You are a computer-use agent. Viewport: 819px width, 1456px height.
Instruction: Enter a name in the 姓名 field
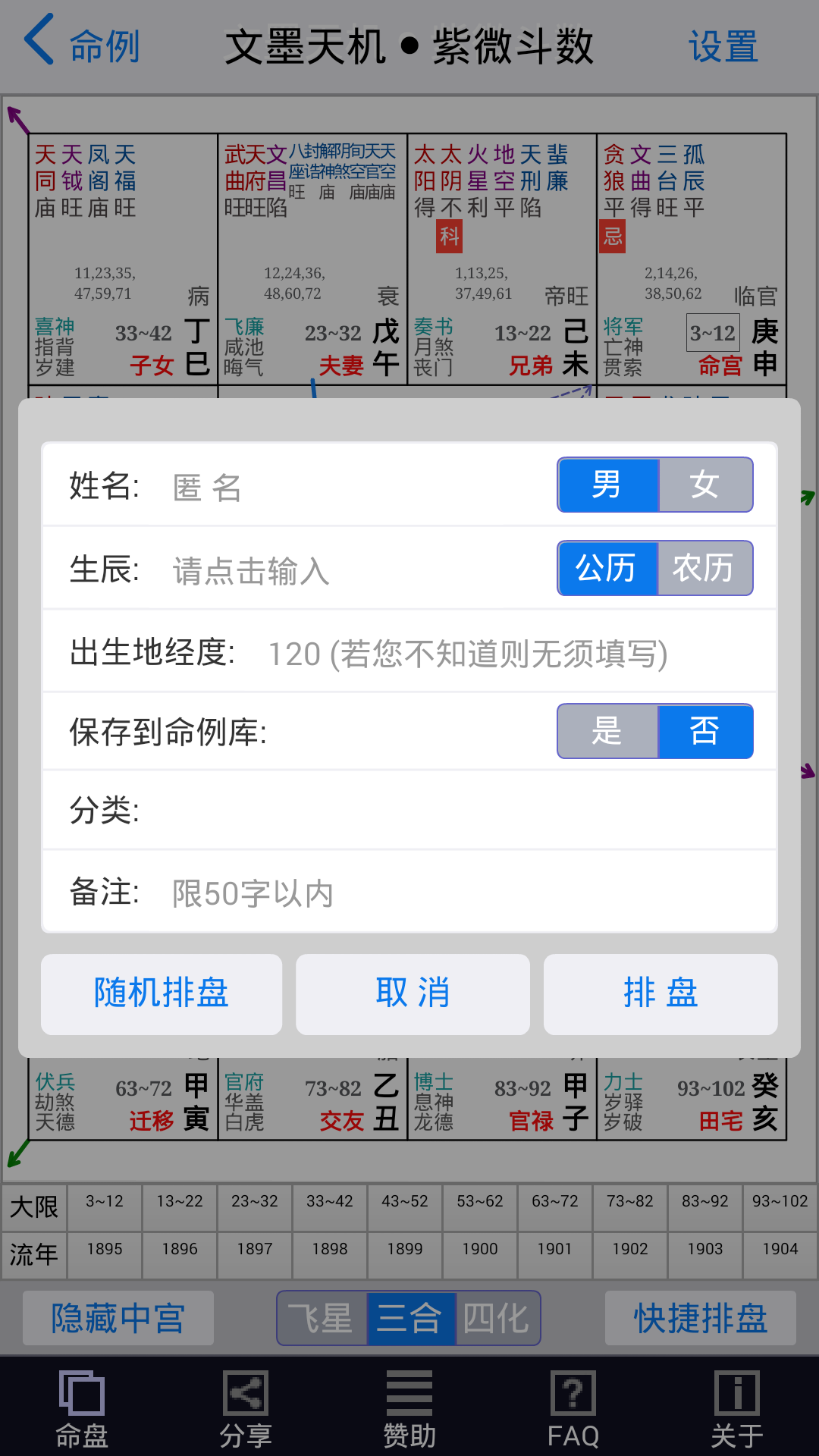click(303, 487)
